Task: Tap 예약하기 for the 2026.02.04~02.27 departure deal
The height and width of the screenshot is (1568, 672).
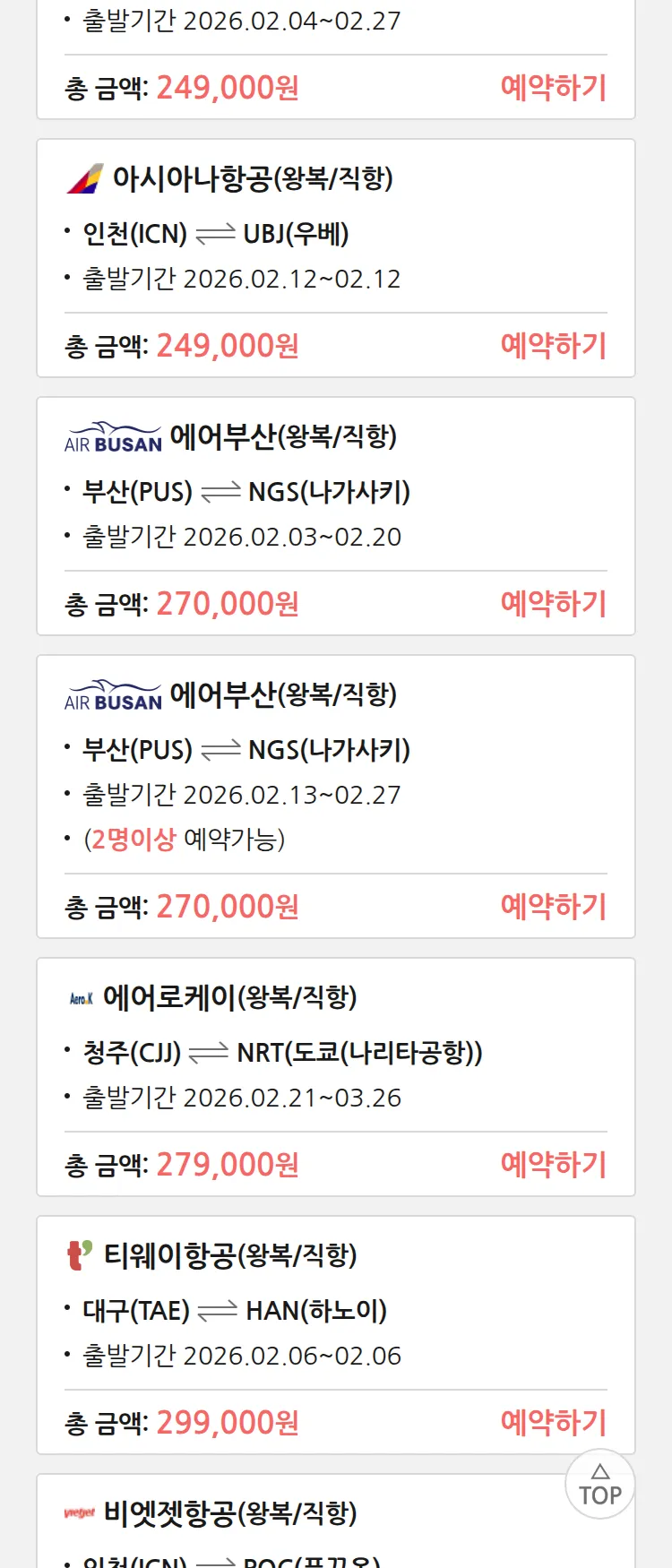Action: 553,88
